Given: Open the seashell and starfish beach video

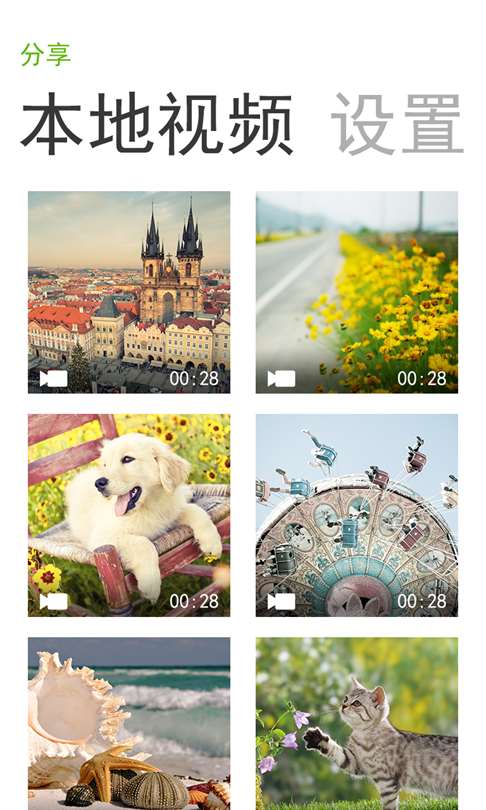Looking at the screenshot, I should (x=129, y=723).
